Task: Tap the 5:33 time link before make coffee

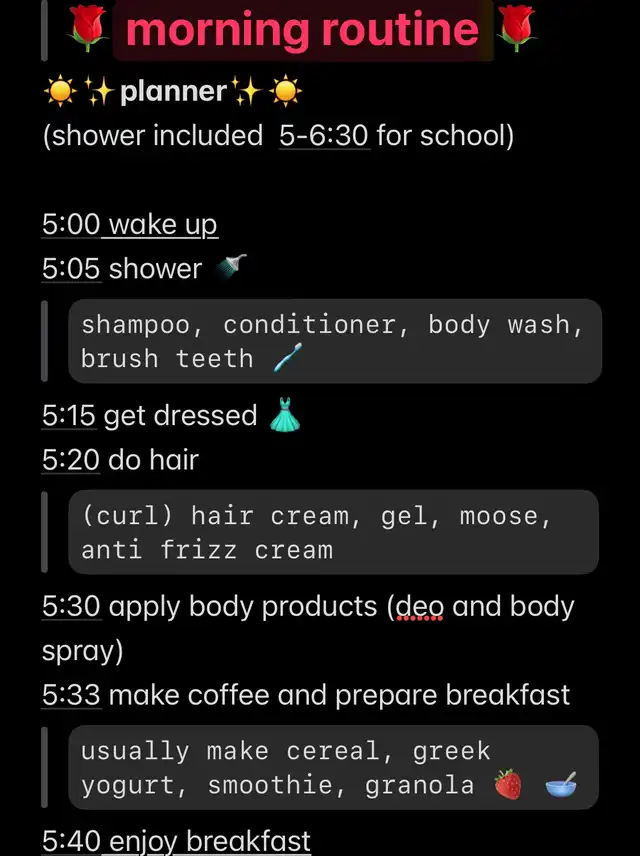Action: pyautogui.click(x=72, y=695)
